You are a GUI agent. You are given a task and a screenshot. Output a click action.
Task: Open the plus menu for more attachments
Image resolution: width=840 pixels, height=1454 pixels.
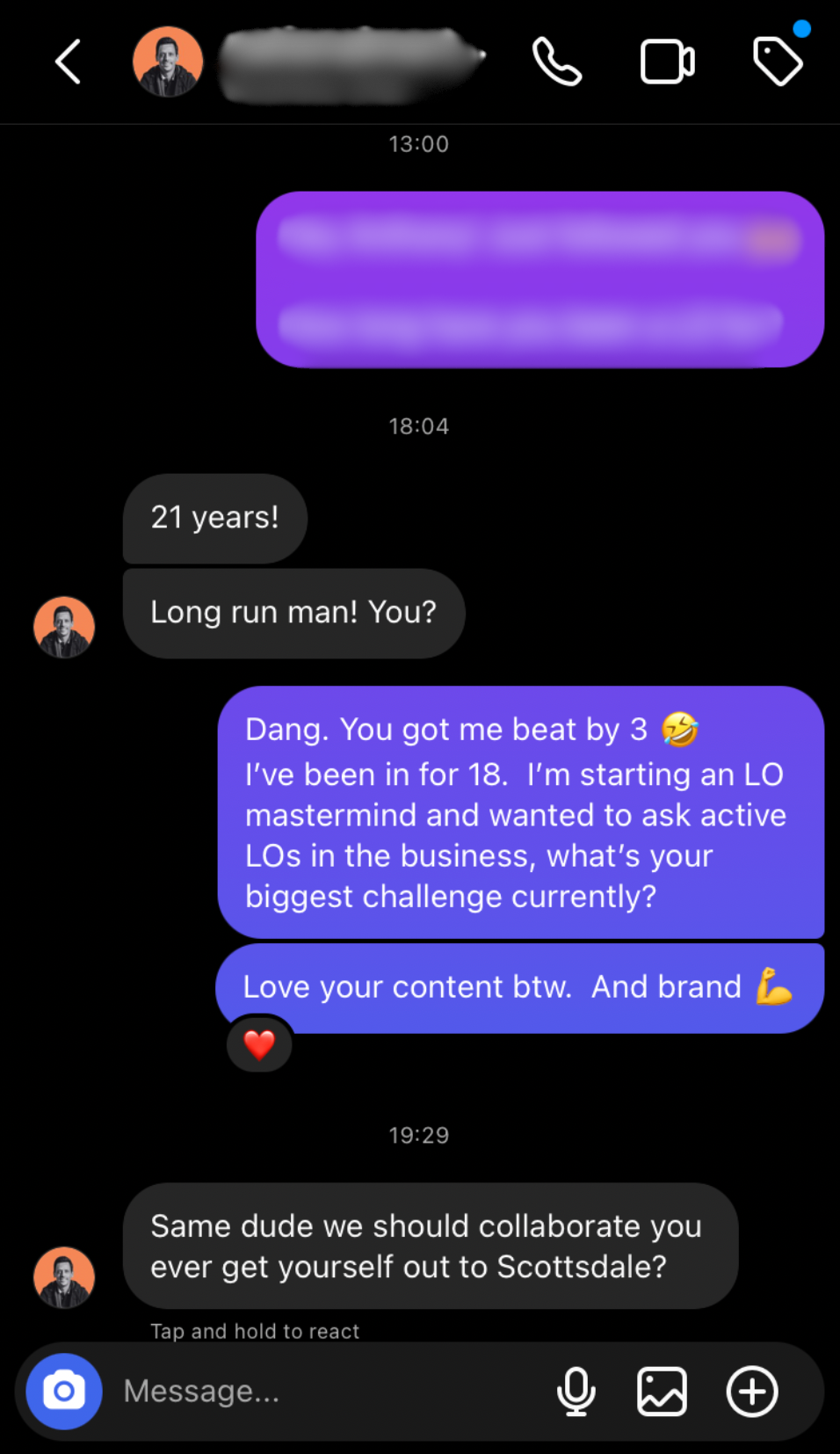coord(752,1392)
